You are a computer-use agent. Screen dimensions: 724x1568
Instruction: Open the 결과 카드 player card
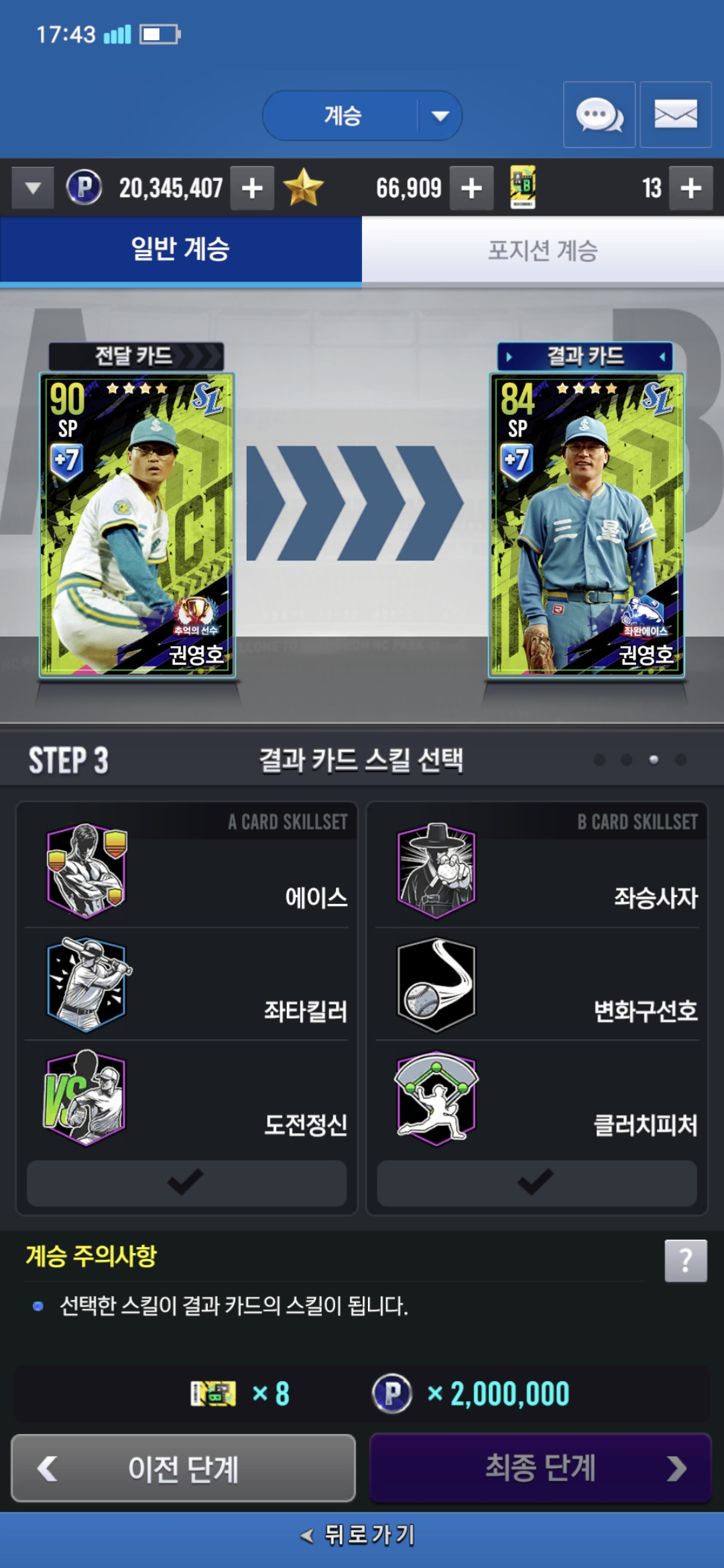tap(587, 525)
